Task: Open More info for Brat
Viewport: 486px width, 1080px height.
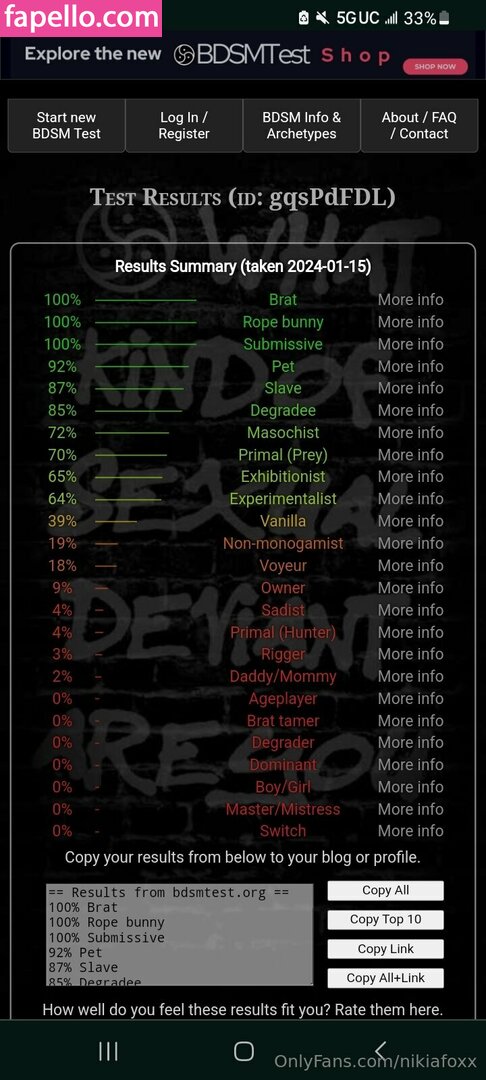Action: click(410, 300)
